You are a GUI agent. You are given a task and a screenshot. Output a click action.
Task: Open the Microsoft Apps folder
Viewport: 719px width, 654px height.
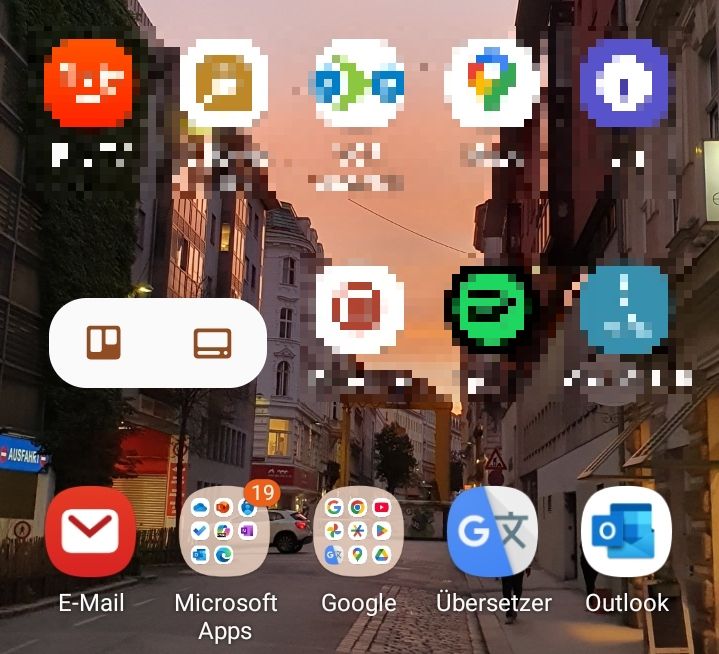(224, 532)
